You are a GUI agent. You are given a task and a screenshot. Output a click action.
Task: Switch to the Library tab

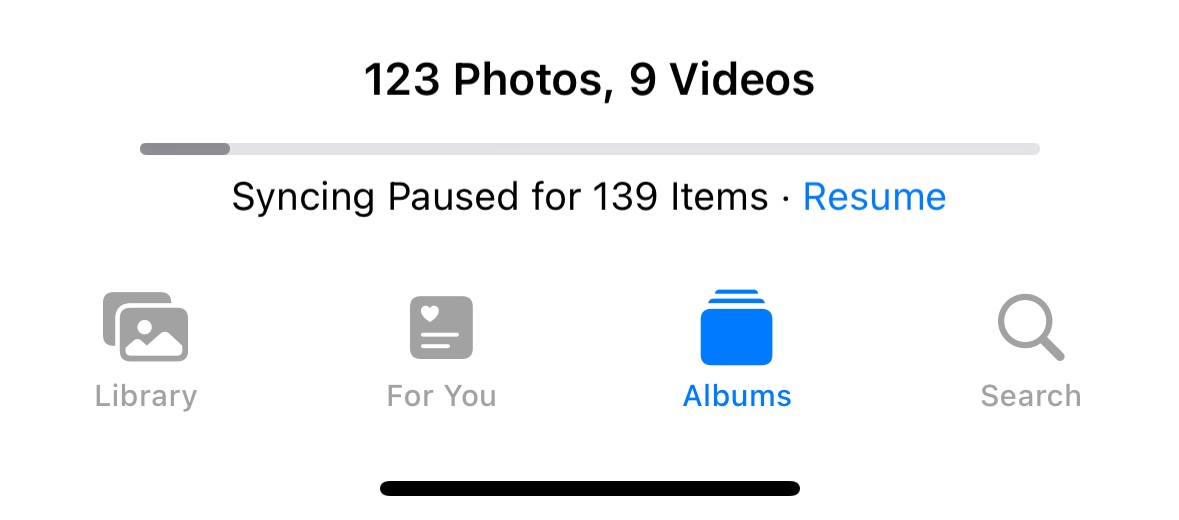click(146, 350)
